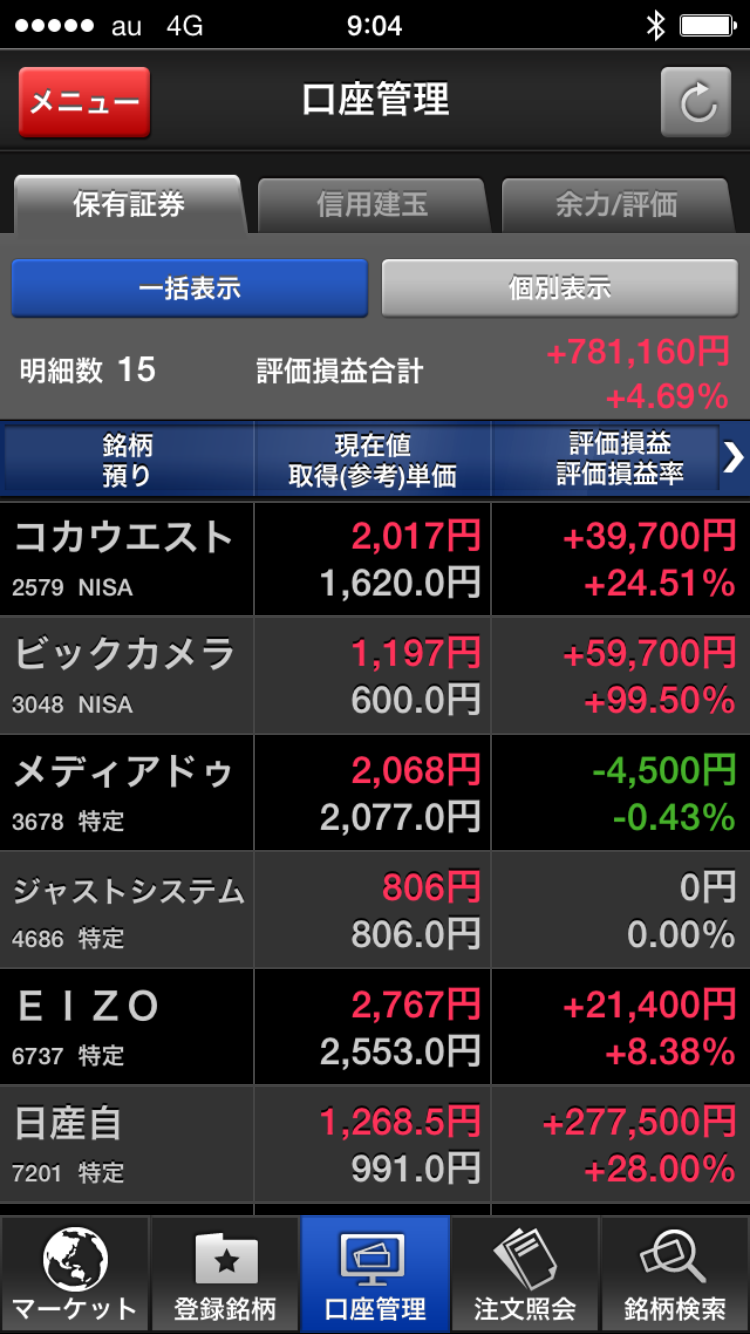
Task: Open the メニュー menu button
Action: point(85,102)
